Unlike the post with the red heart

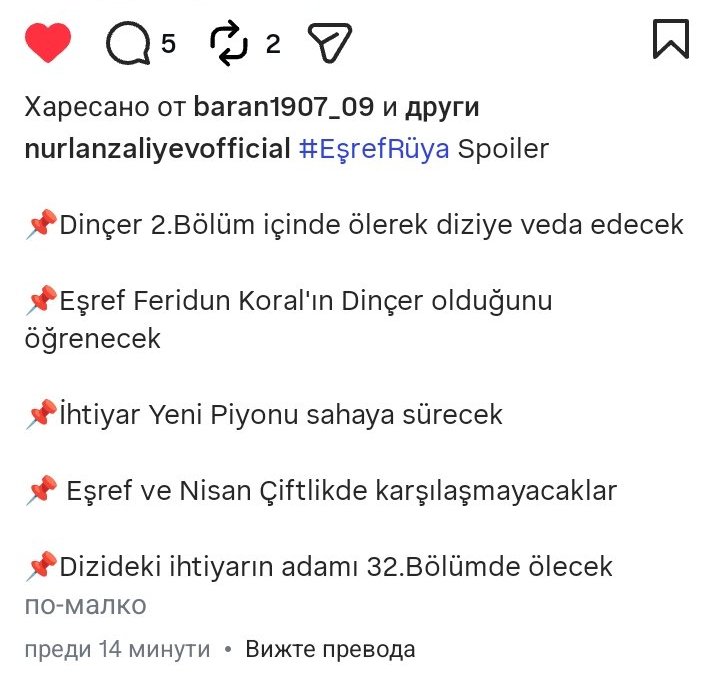pyautogui.click(x=47, y=42)
